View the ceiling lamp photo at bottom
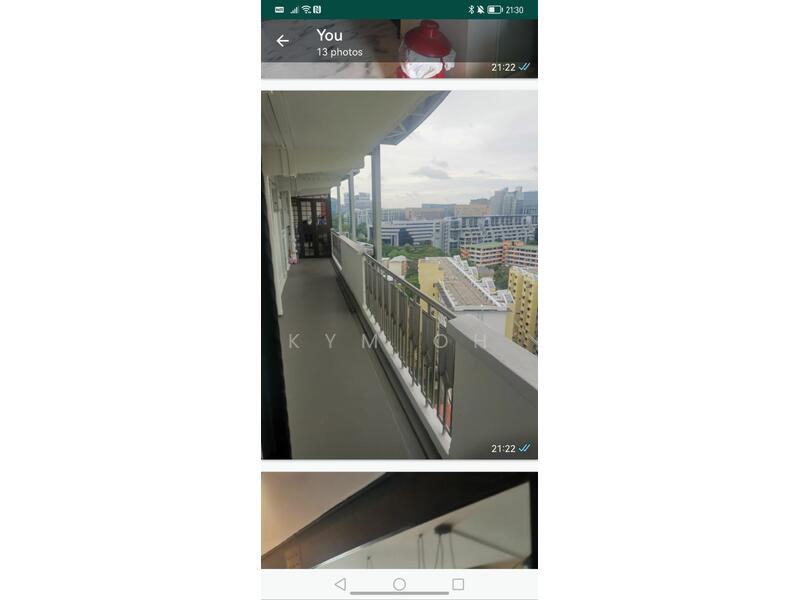 [399, 520]
